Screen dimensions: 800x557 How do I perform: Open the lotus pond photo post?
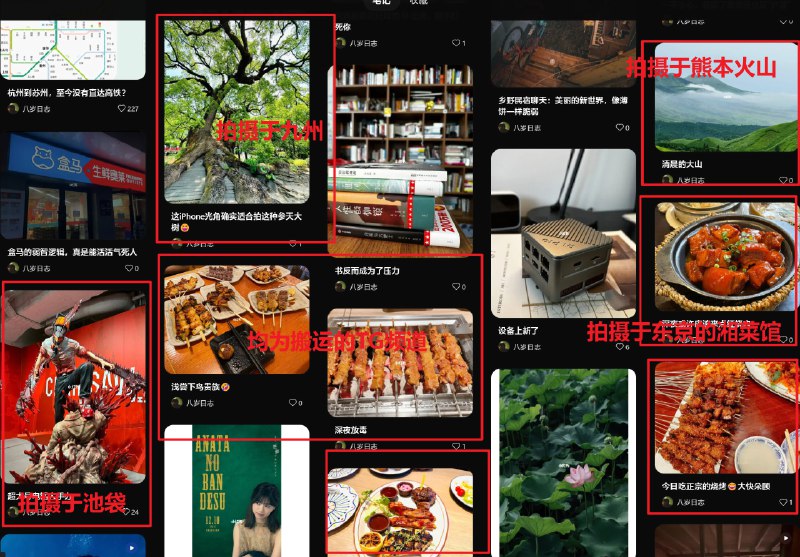click(565, 460)
